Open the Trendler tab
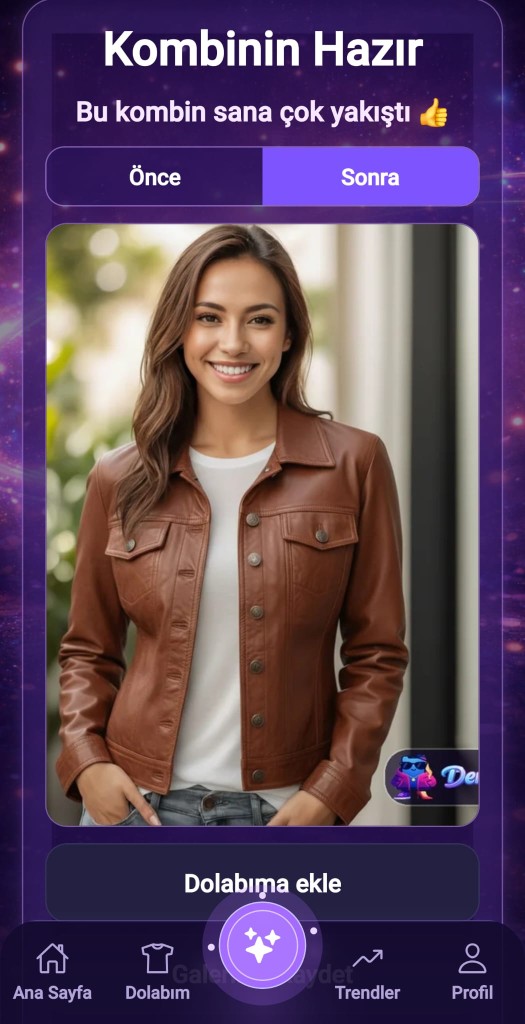The image size is (525, 1024). click(x=368, y=972)
